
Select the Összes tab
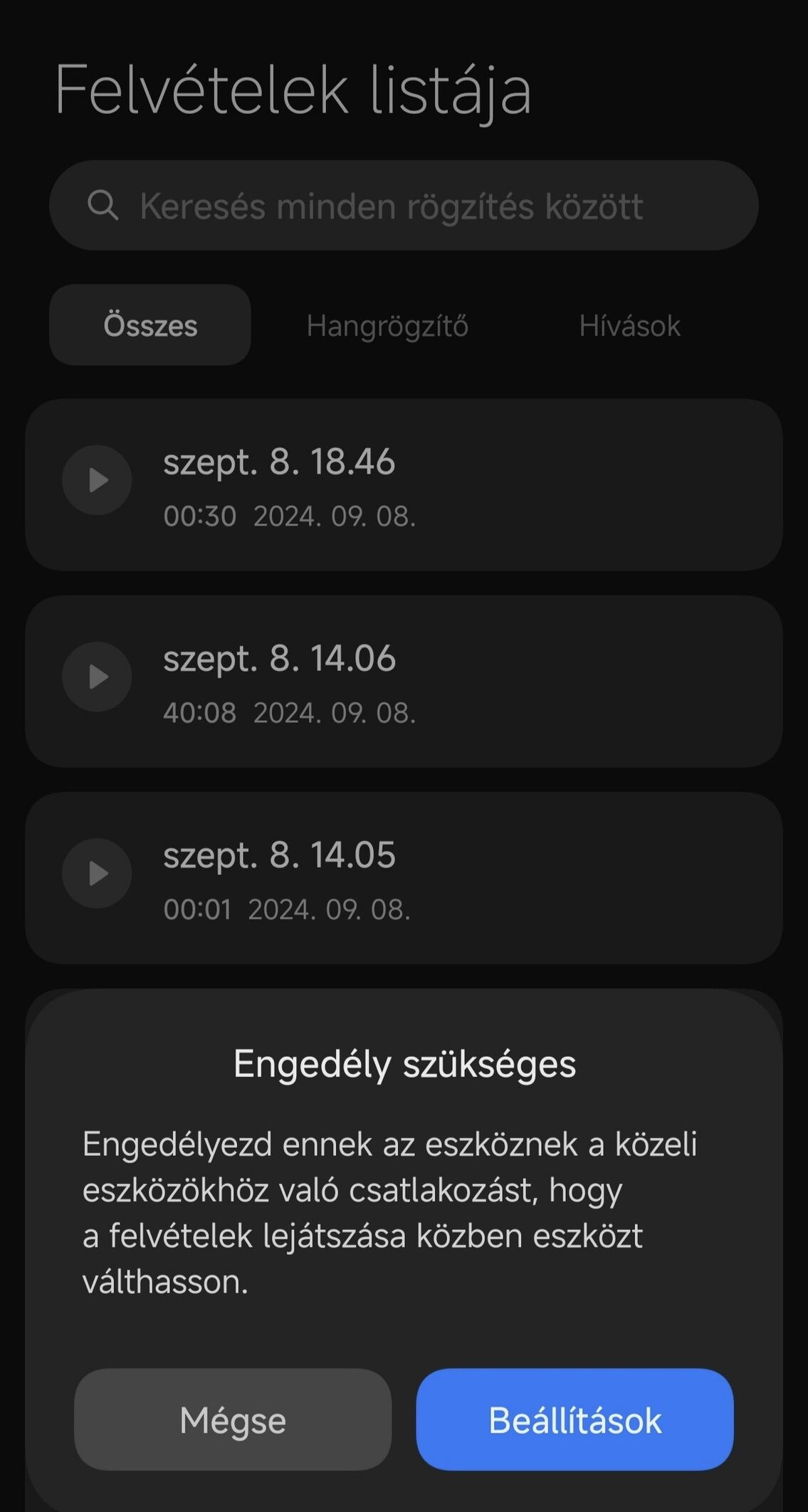pyautogui.click(x=150, y=325)
